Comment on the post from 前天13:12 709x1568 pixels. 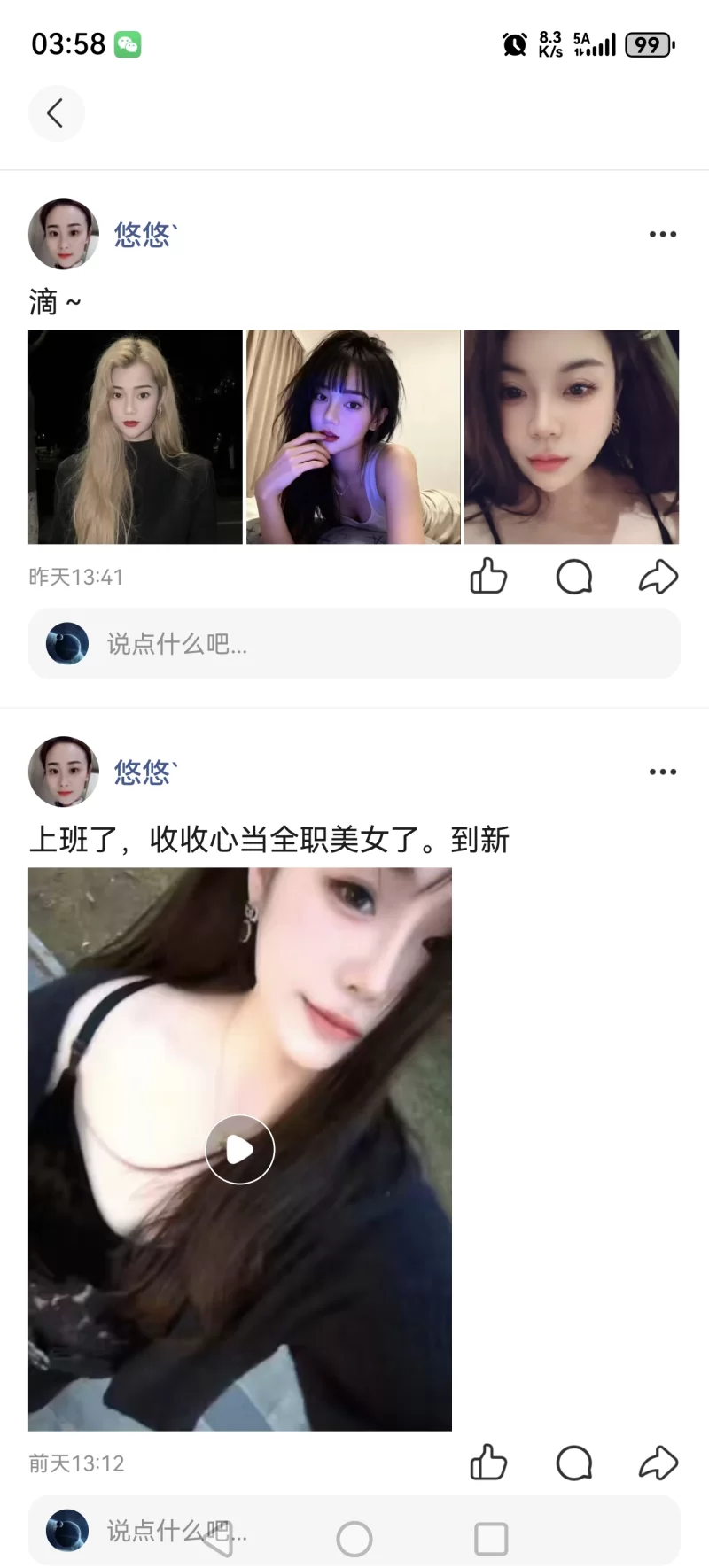pyautogui.click(x=573, y=1463)
